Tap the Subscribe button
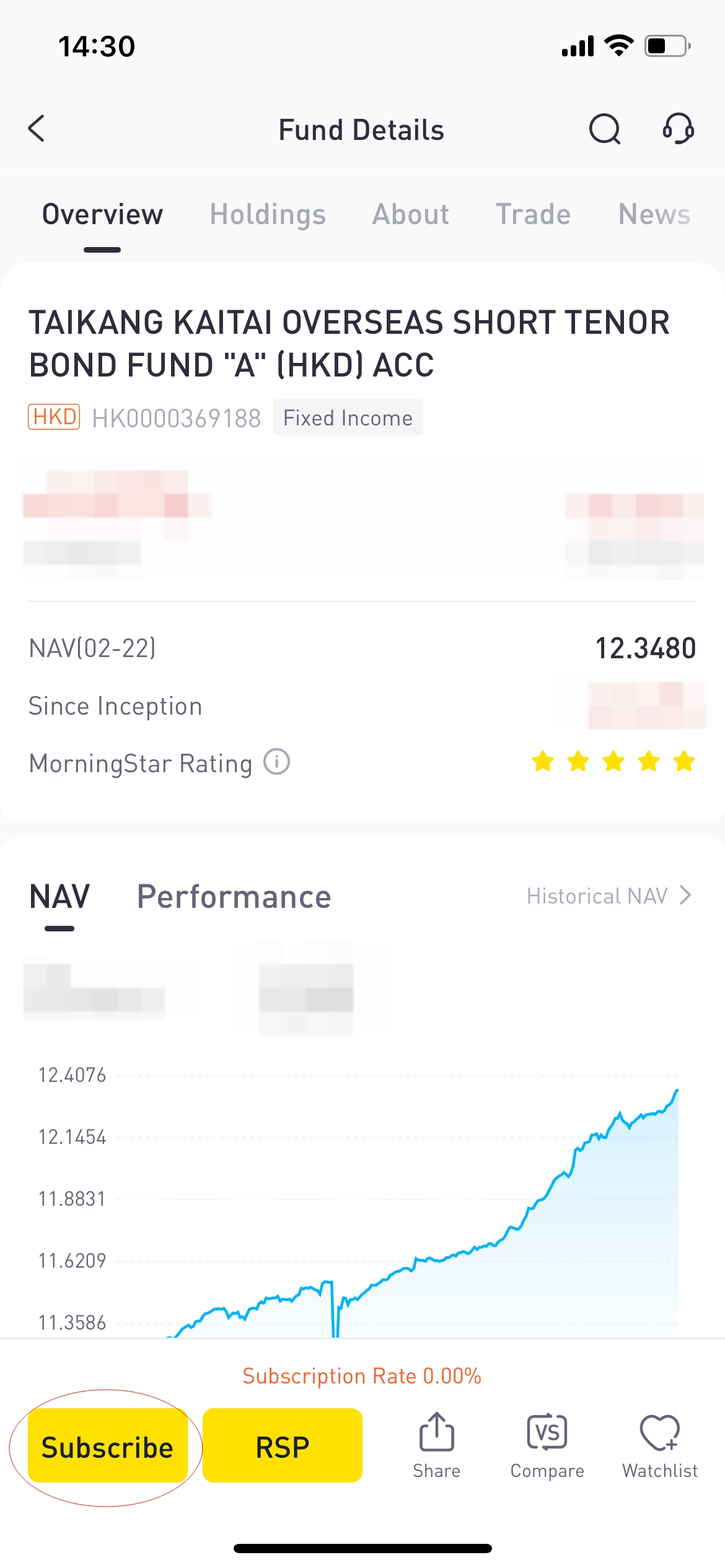 point(108,1445)
